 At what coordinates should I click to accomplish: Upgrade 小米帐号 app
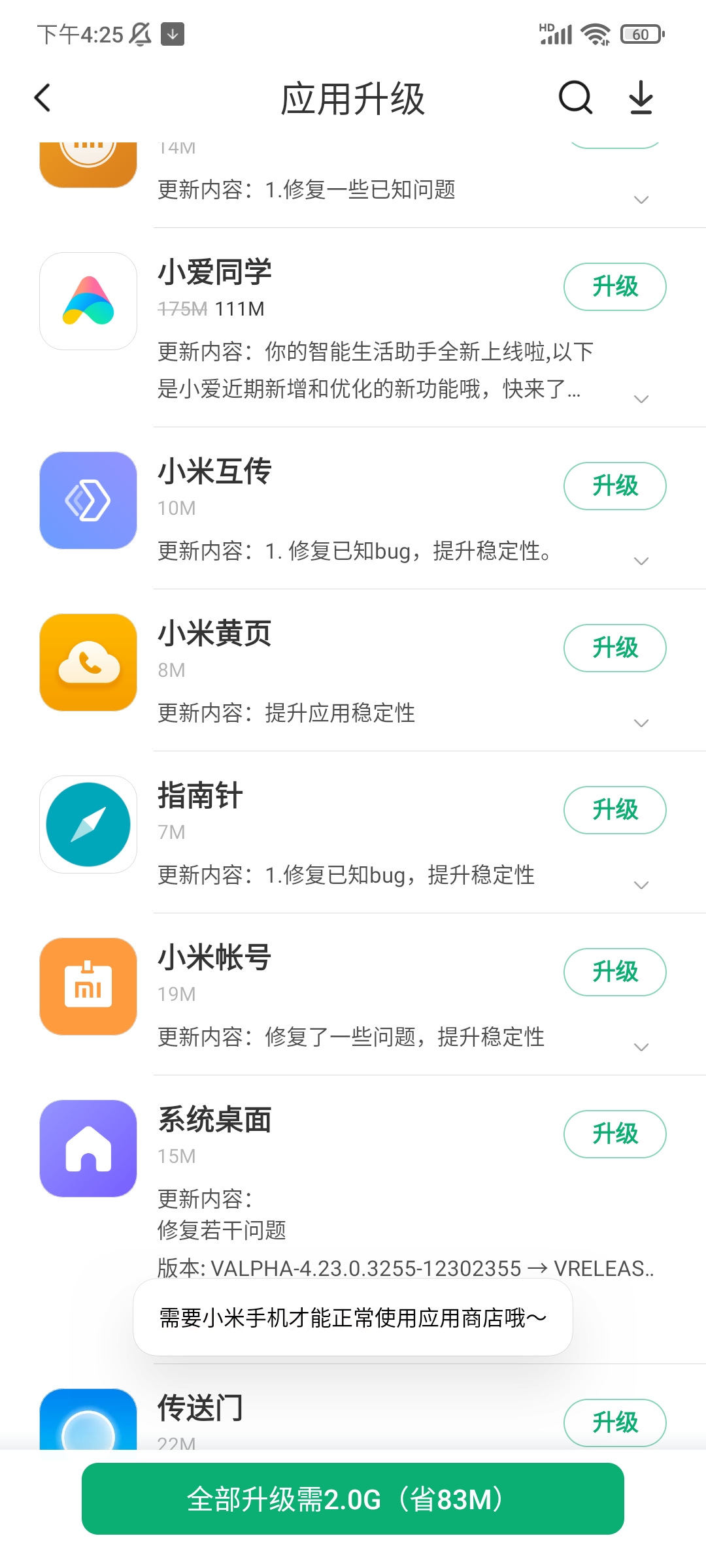click(x=614, y=972)
